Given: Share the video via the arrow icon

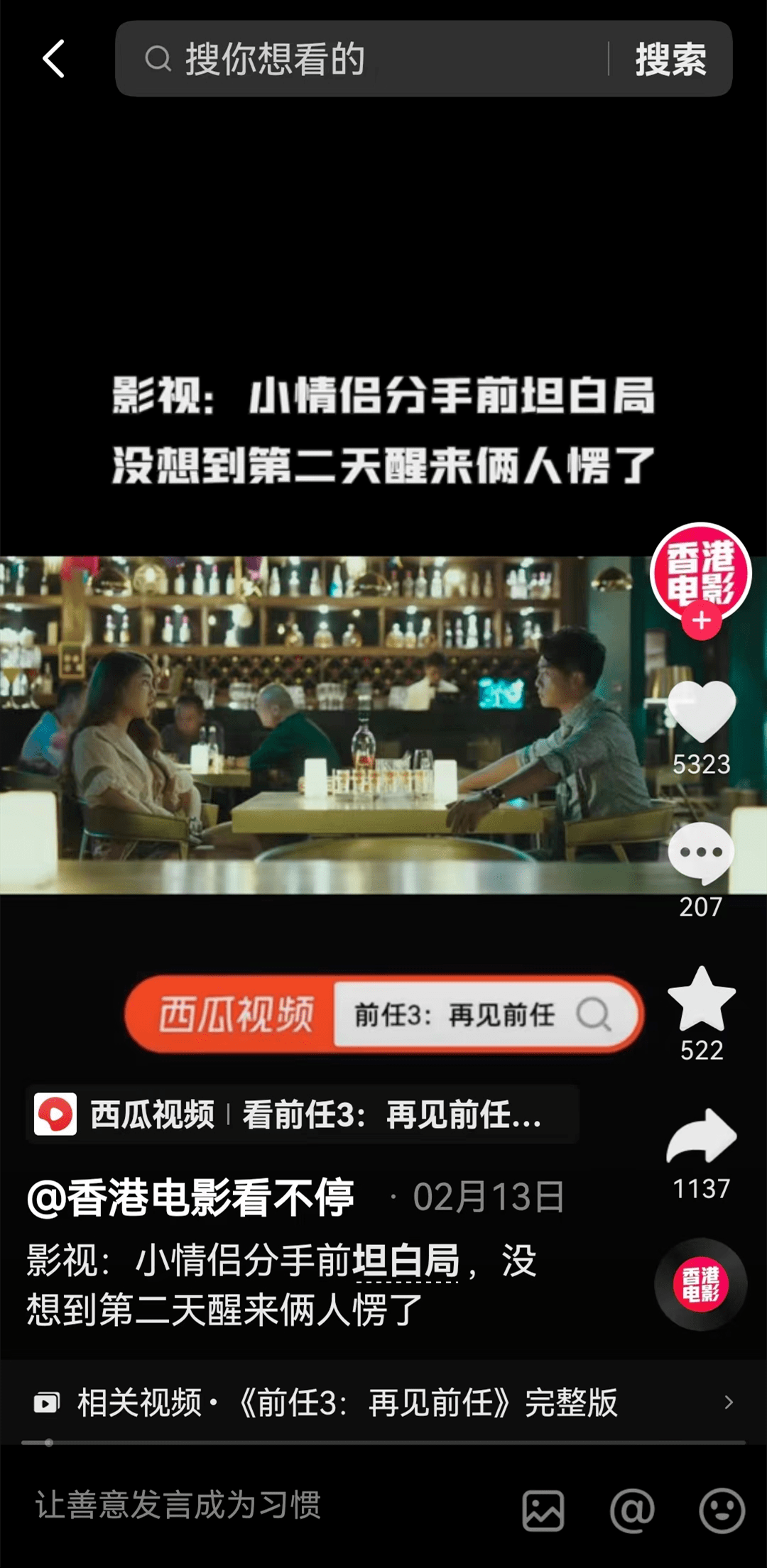Looking at the screenshot, I should (702, 1137).
